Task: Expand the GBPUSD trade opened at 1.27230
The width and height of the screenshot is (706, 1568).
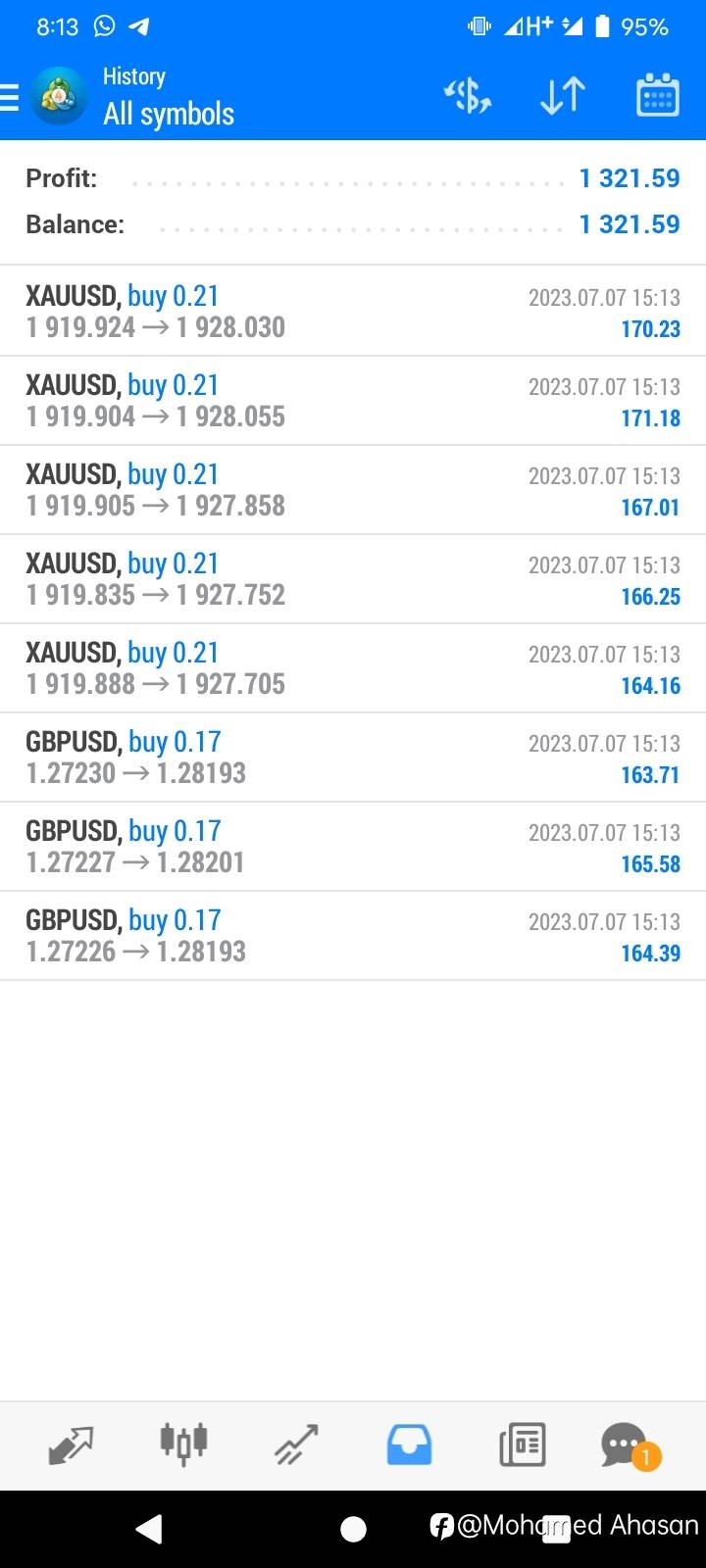Action: (x=353, y=758)
